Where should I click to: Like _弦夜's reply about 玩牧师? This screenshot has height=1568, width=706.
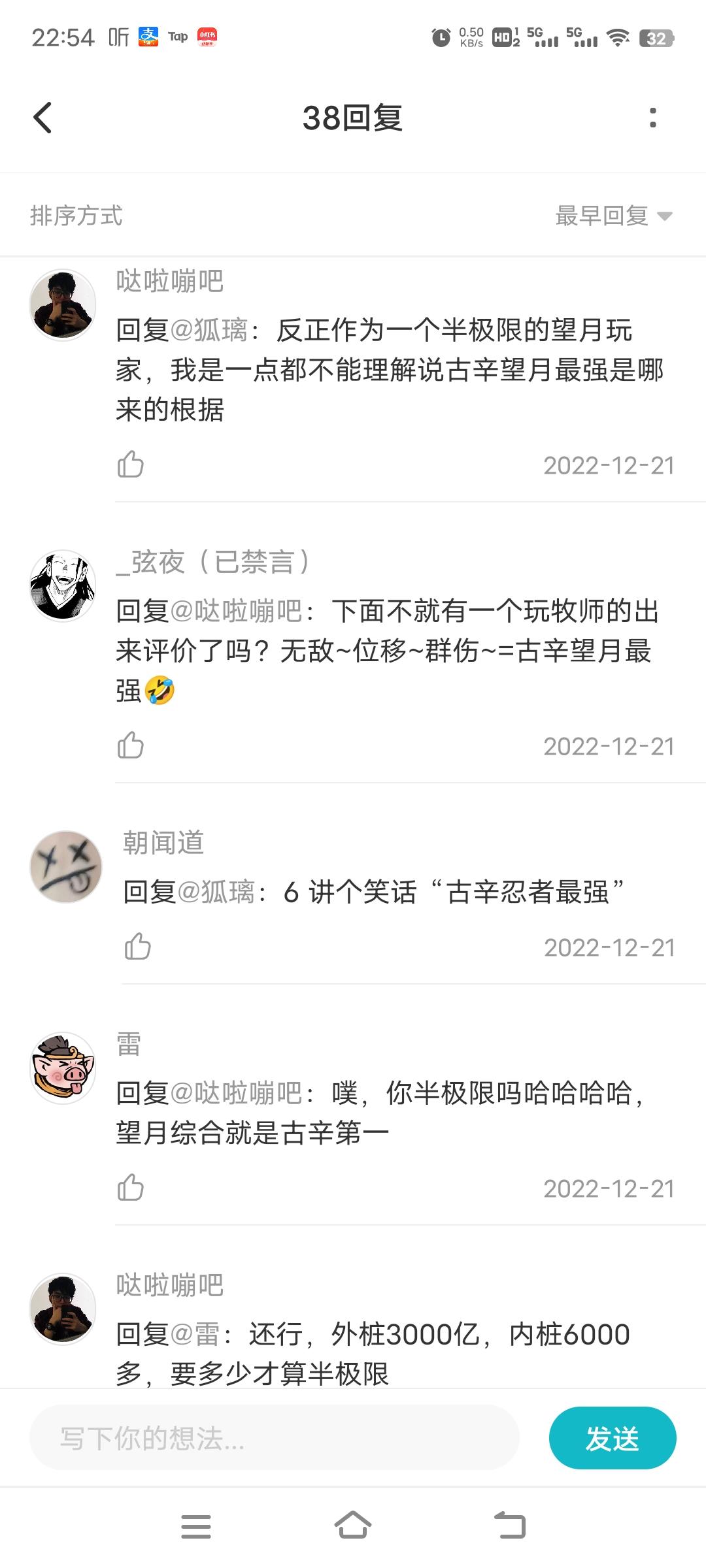[x=131, y=745]
